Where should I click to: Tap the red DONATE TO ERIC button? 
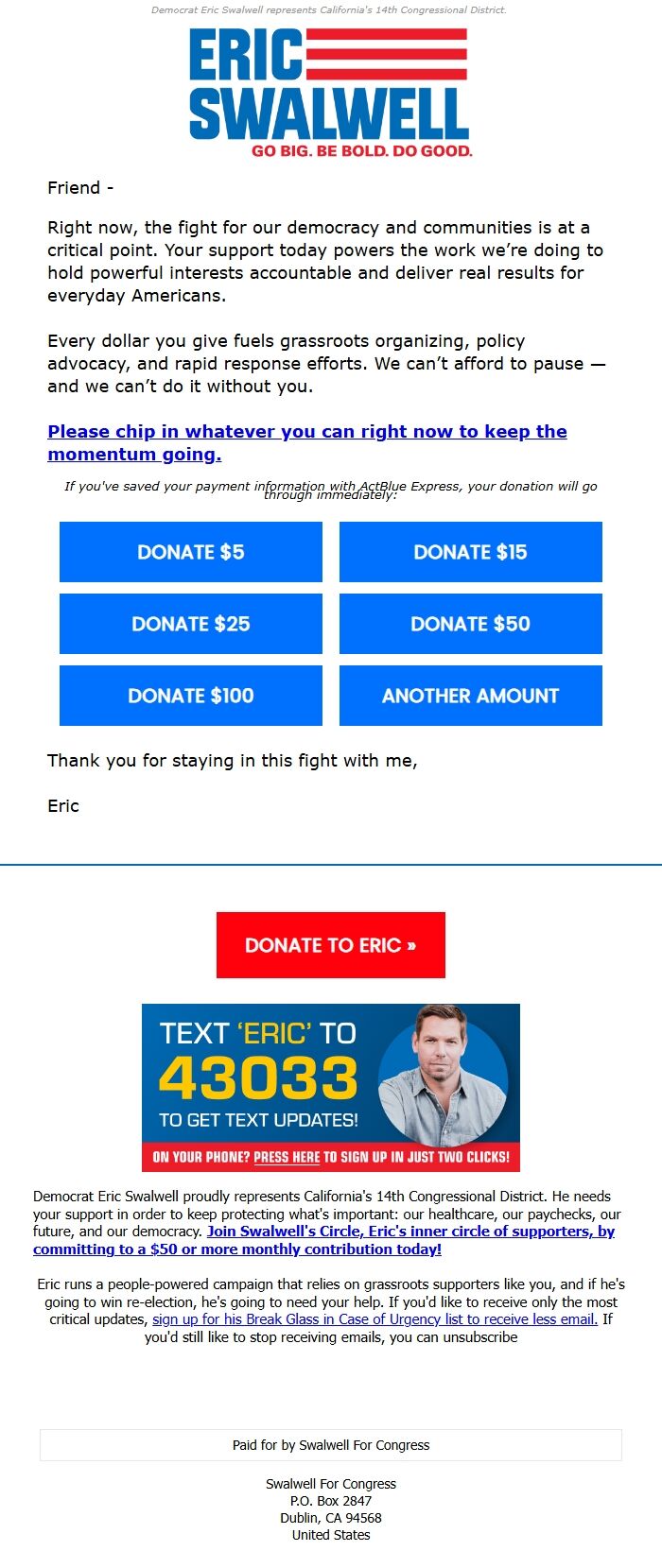coord(330,945)
